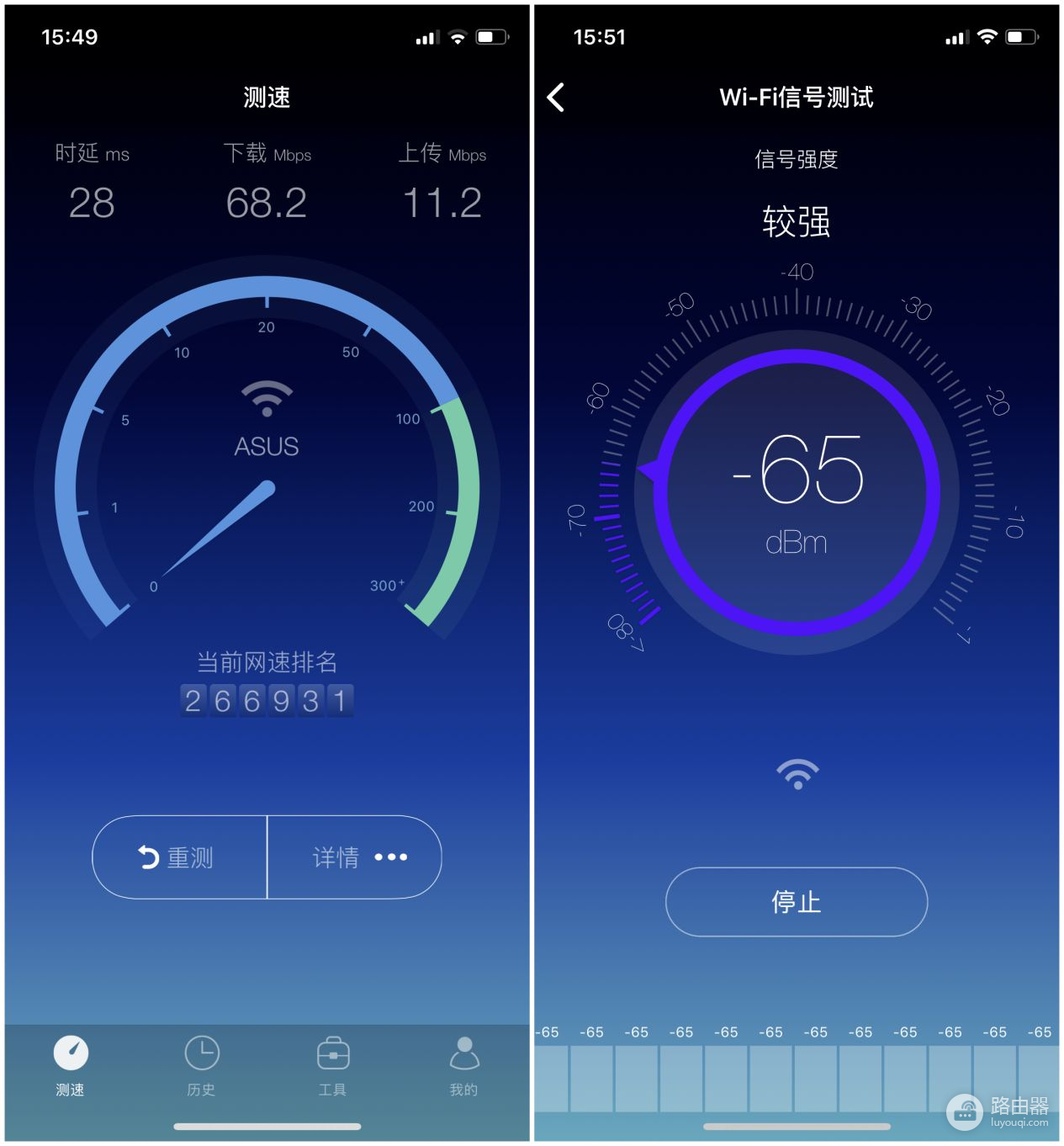
Task: Switch to the 历史 history tab
Action: tap(201, 1065)
